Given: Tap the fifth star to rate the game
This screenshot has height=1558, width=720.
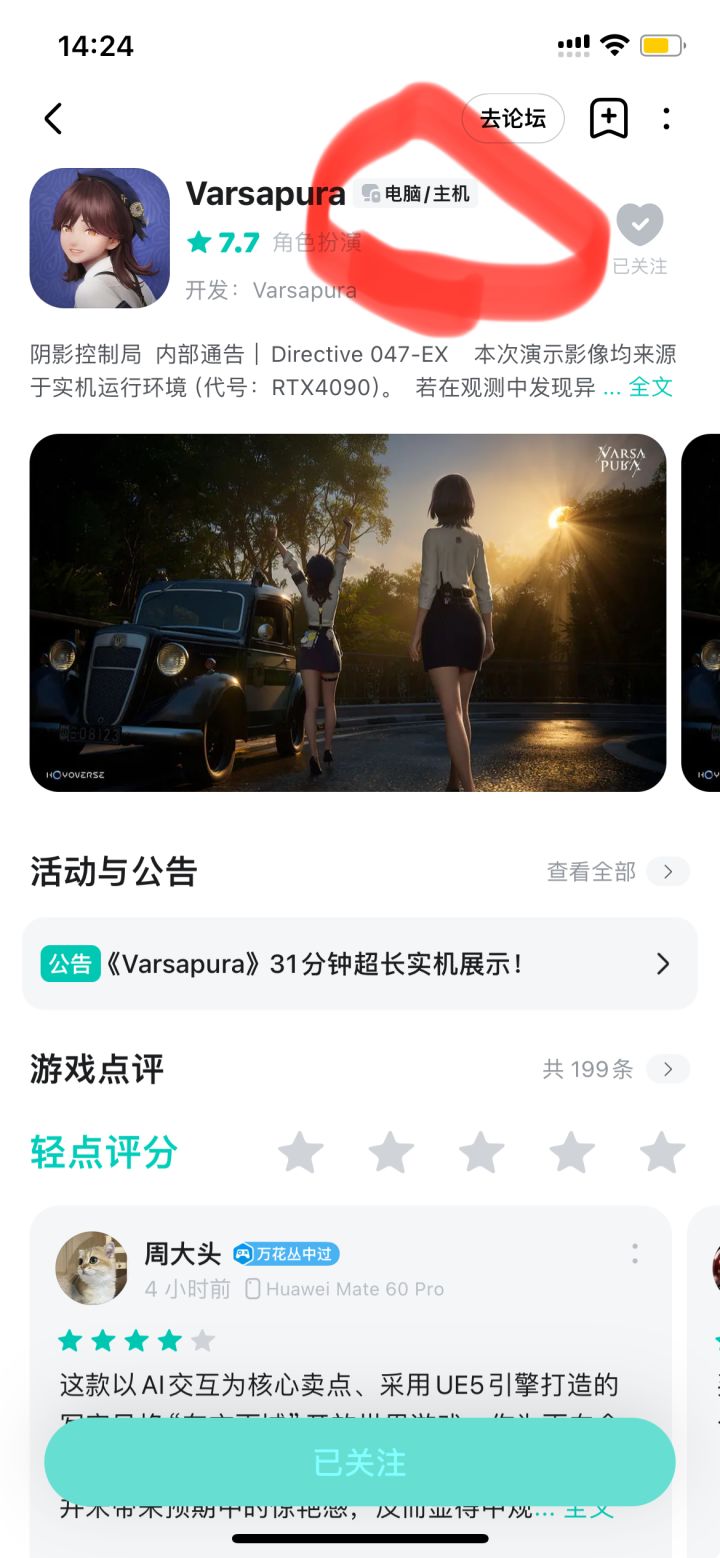Looking at the screenshot, I should tap(661, 1152).
